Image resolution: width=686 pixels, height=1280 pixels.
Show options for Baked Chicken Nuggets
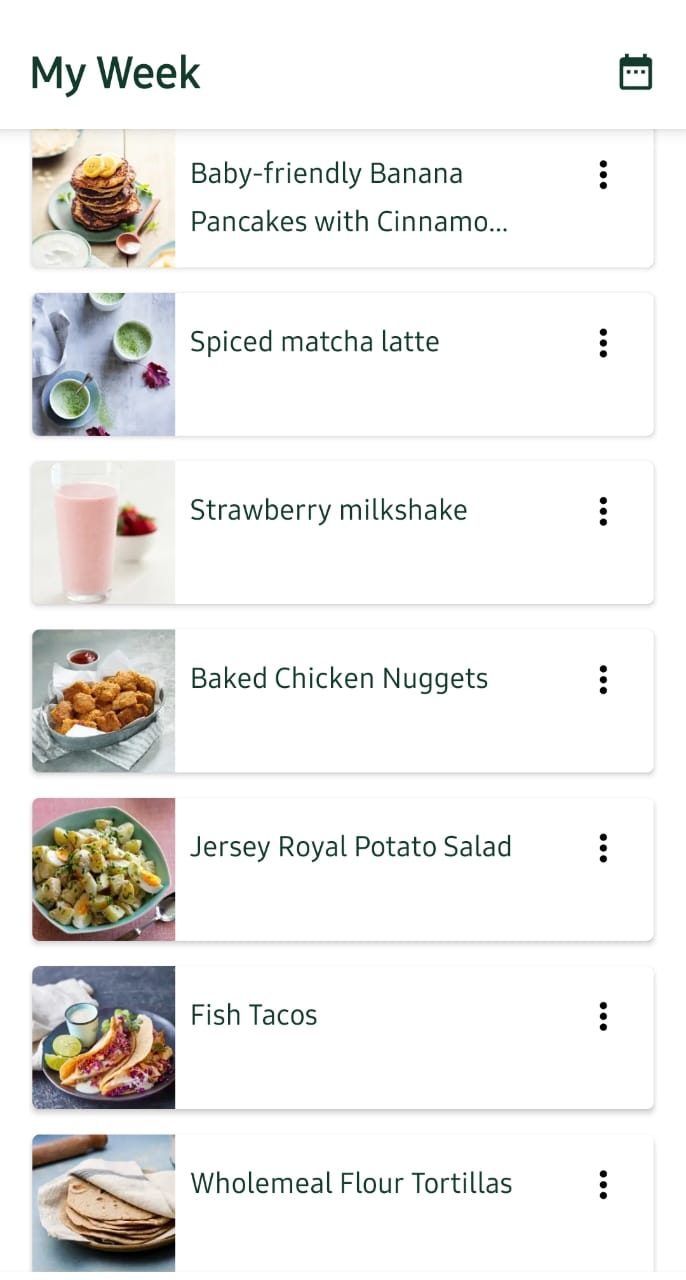(x=603, y=680)
